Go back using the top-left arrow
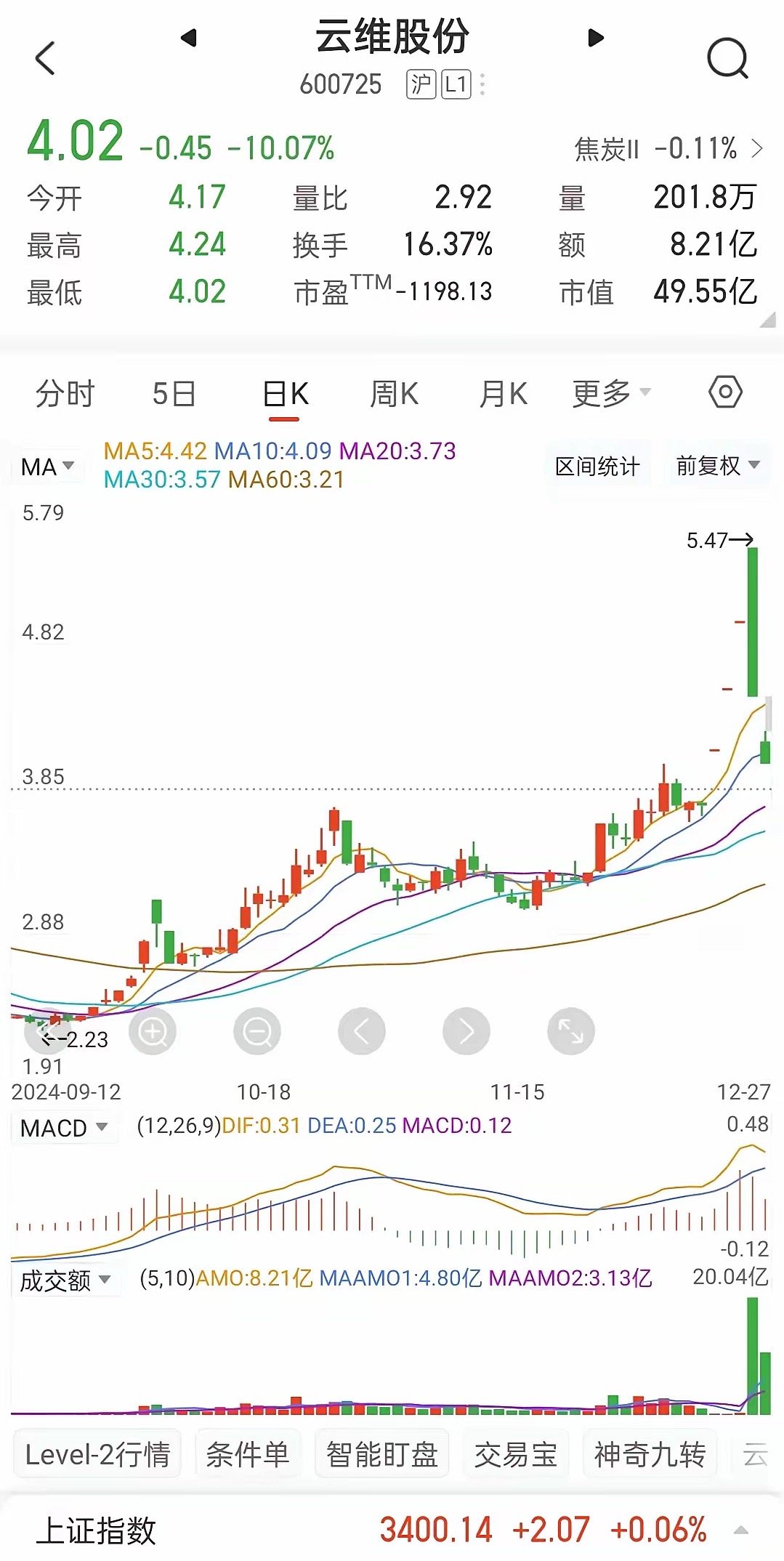Viewport: 784px width, 1561px height. [x=45, y=58]
